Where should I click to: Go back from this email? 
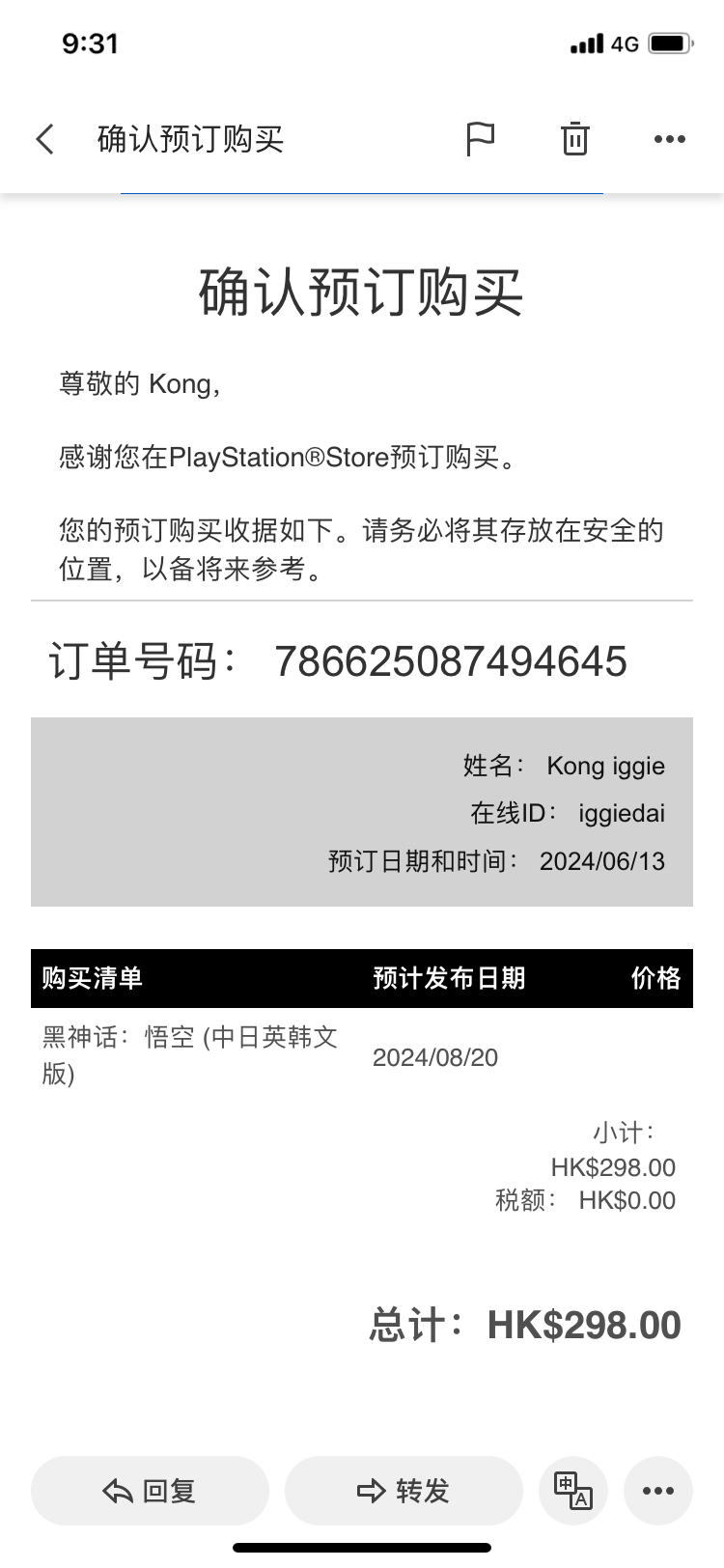(45, 139)
